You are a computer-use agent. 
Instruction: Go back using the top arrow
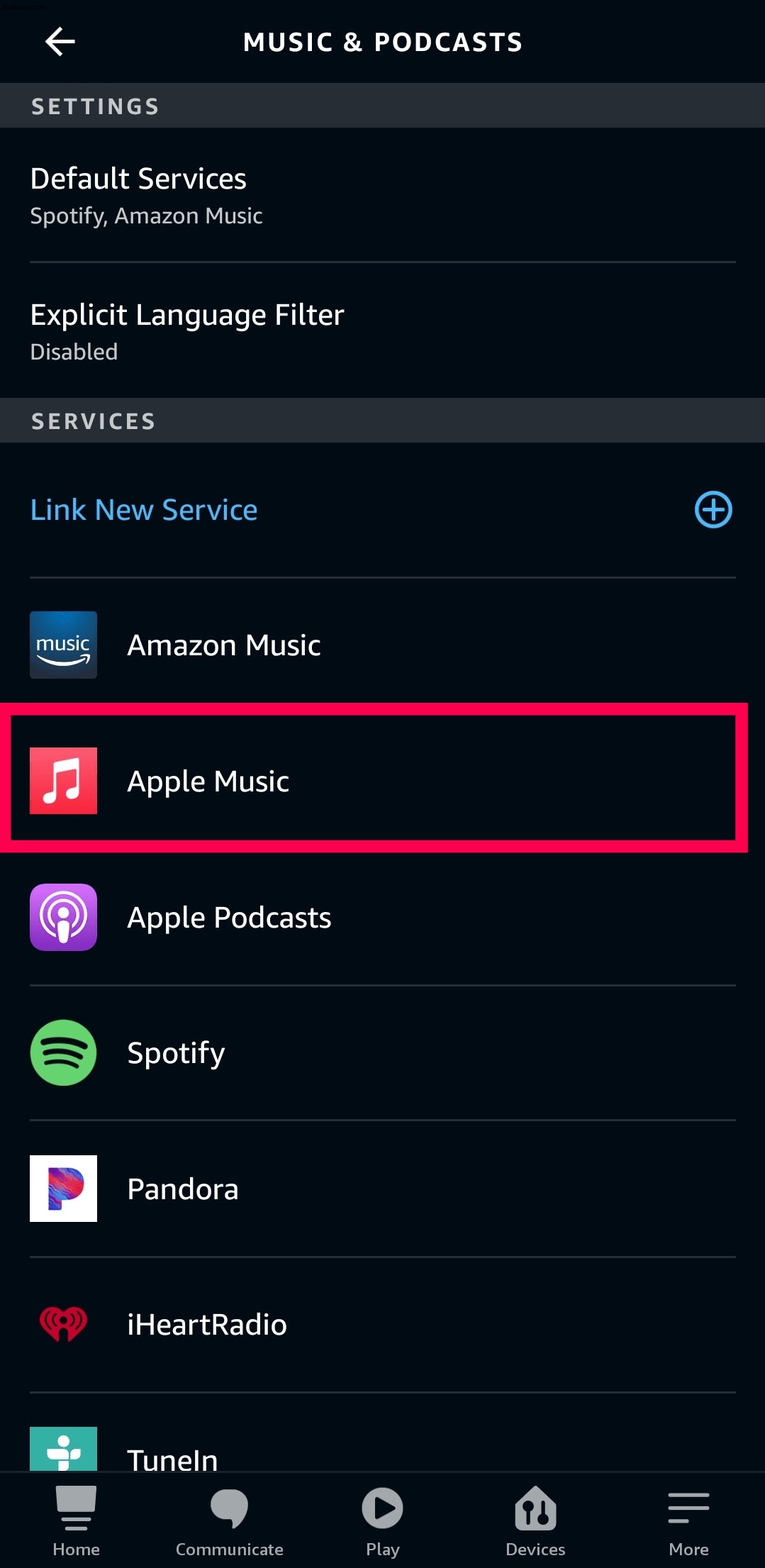60,42
